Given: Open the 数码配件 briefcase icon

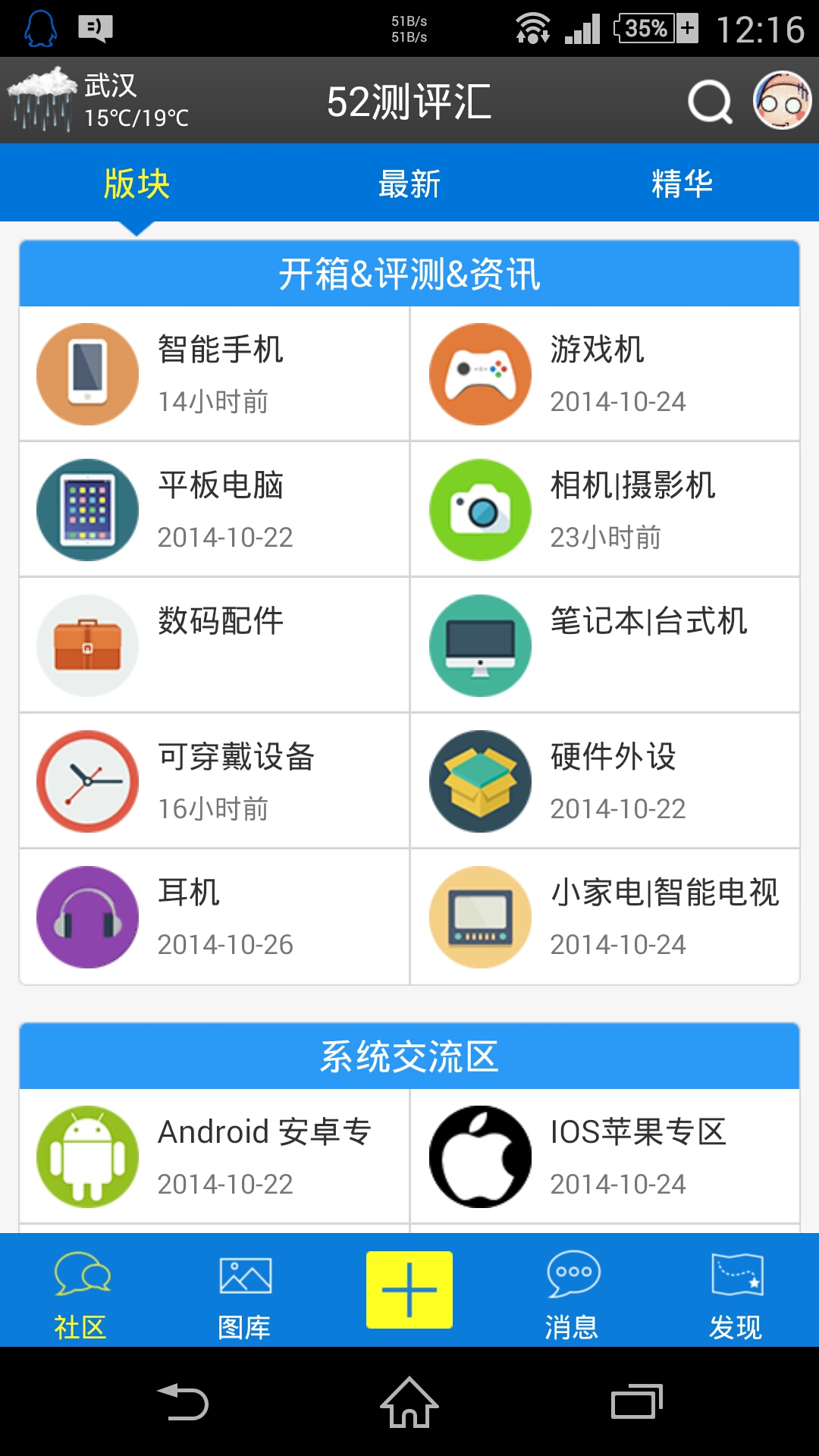Looking at the screenshot, I should pos(86,645).
